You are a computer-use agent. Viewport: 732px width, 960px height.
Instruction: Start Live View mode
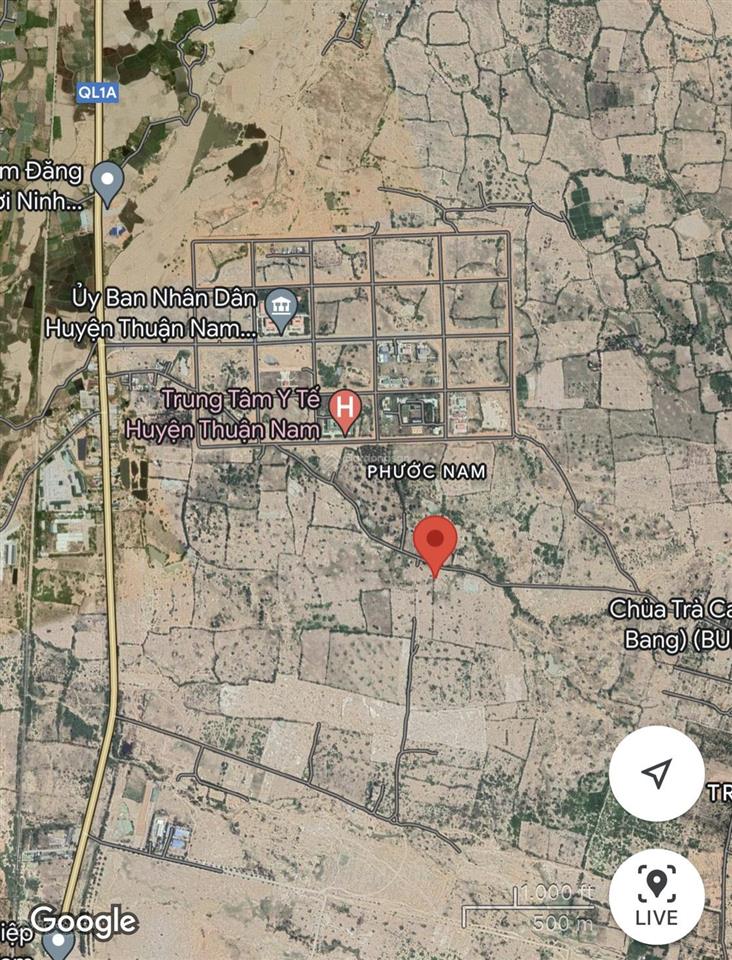pos(656,896)
